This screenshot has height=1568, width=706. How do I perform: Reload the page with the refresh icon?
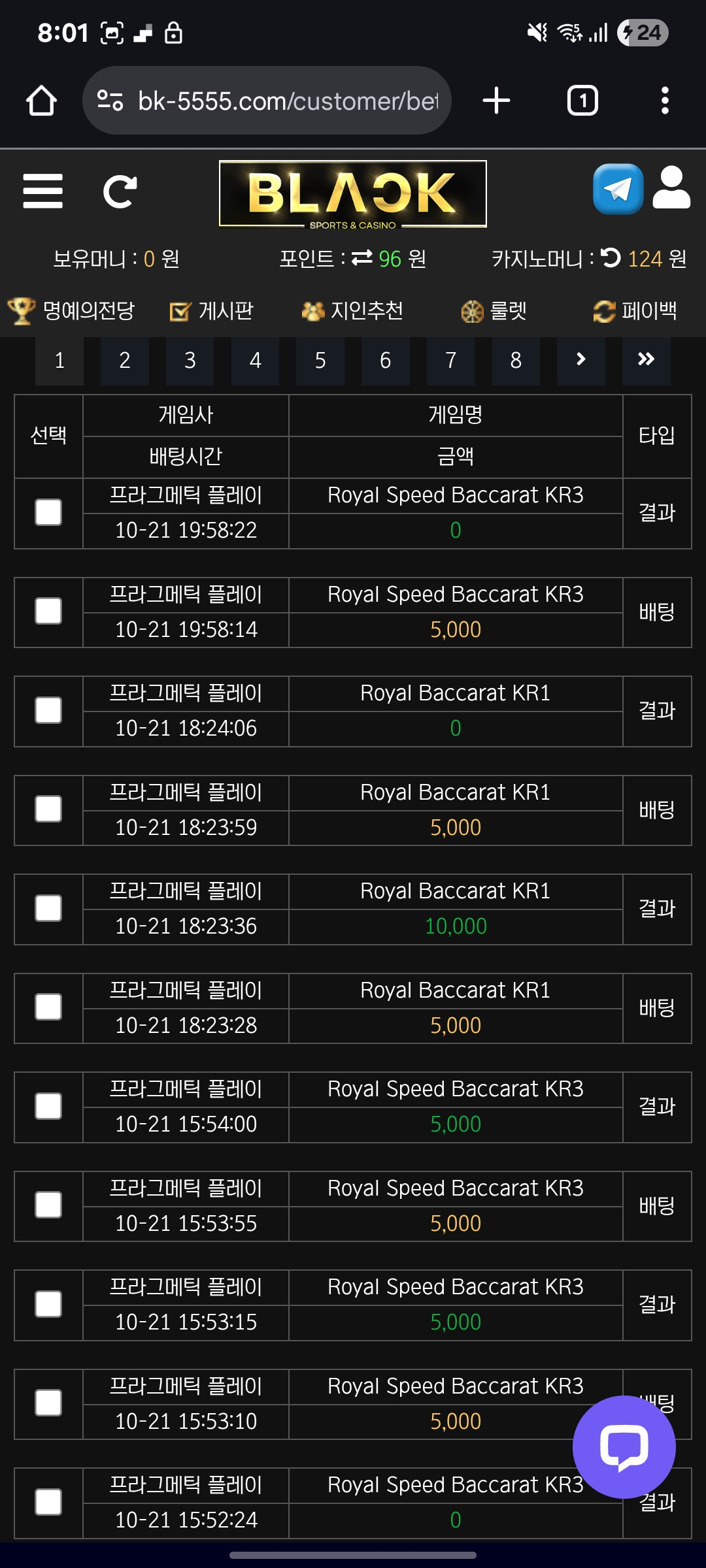[x=120, y=191]
